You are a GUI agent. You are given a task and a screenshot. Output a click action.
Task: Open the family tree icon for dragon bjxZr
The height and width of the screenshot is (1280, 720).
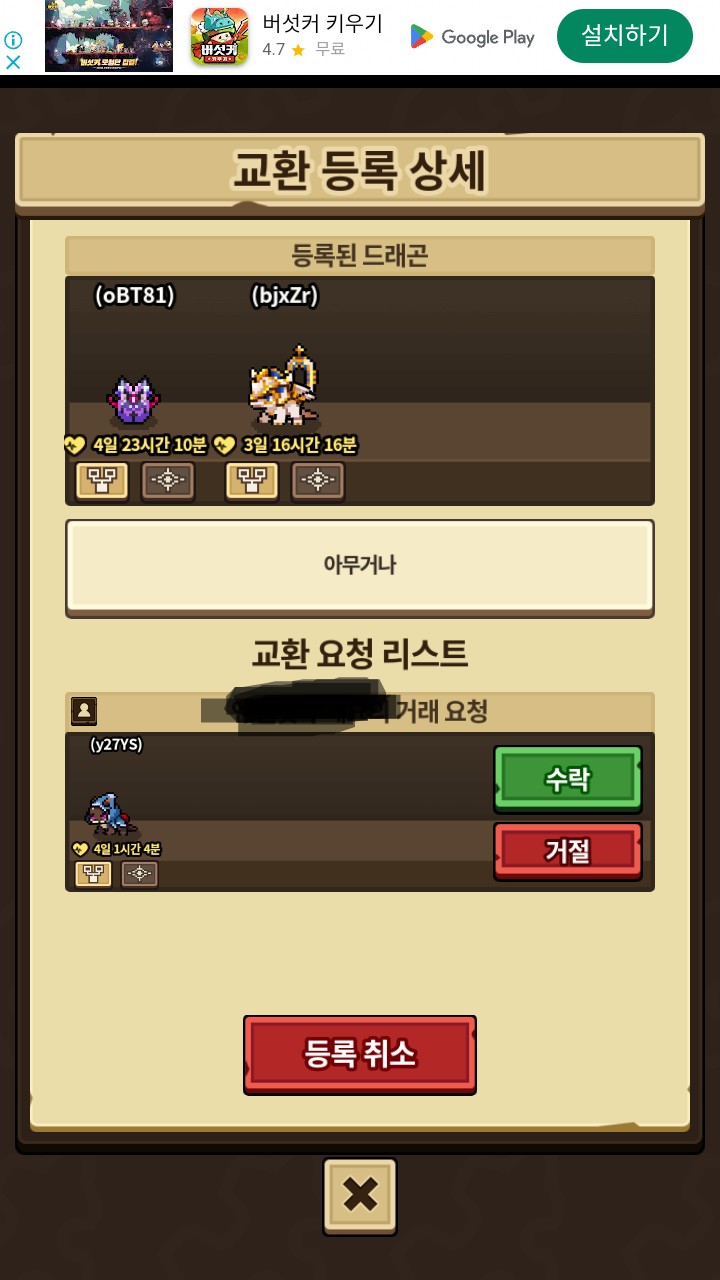[252, 481]
